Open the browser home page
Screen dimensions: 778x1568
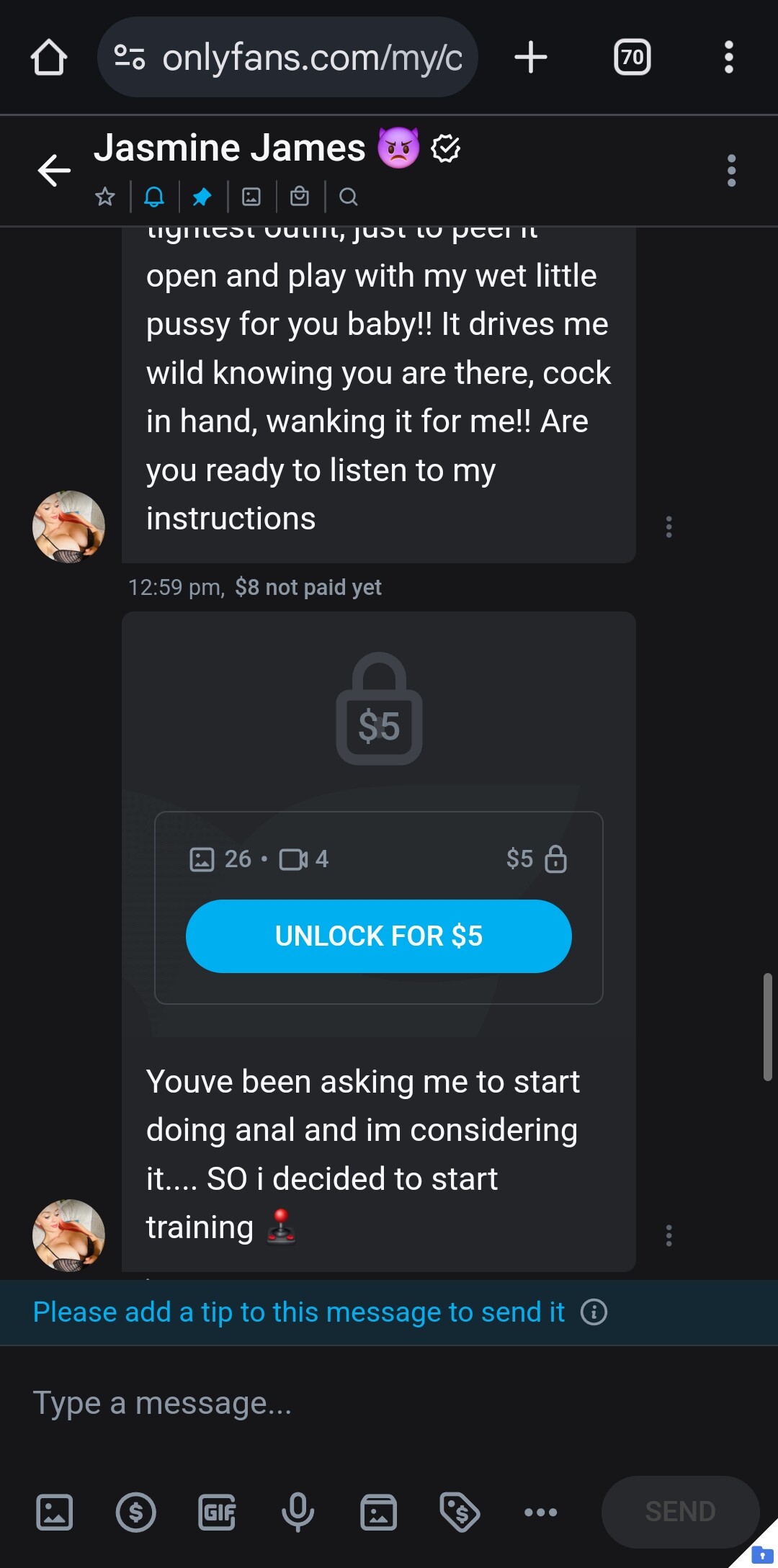point(49,57)
